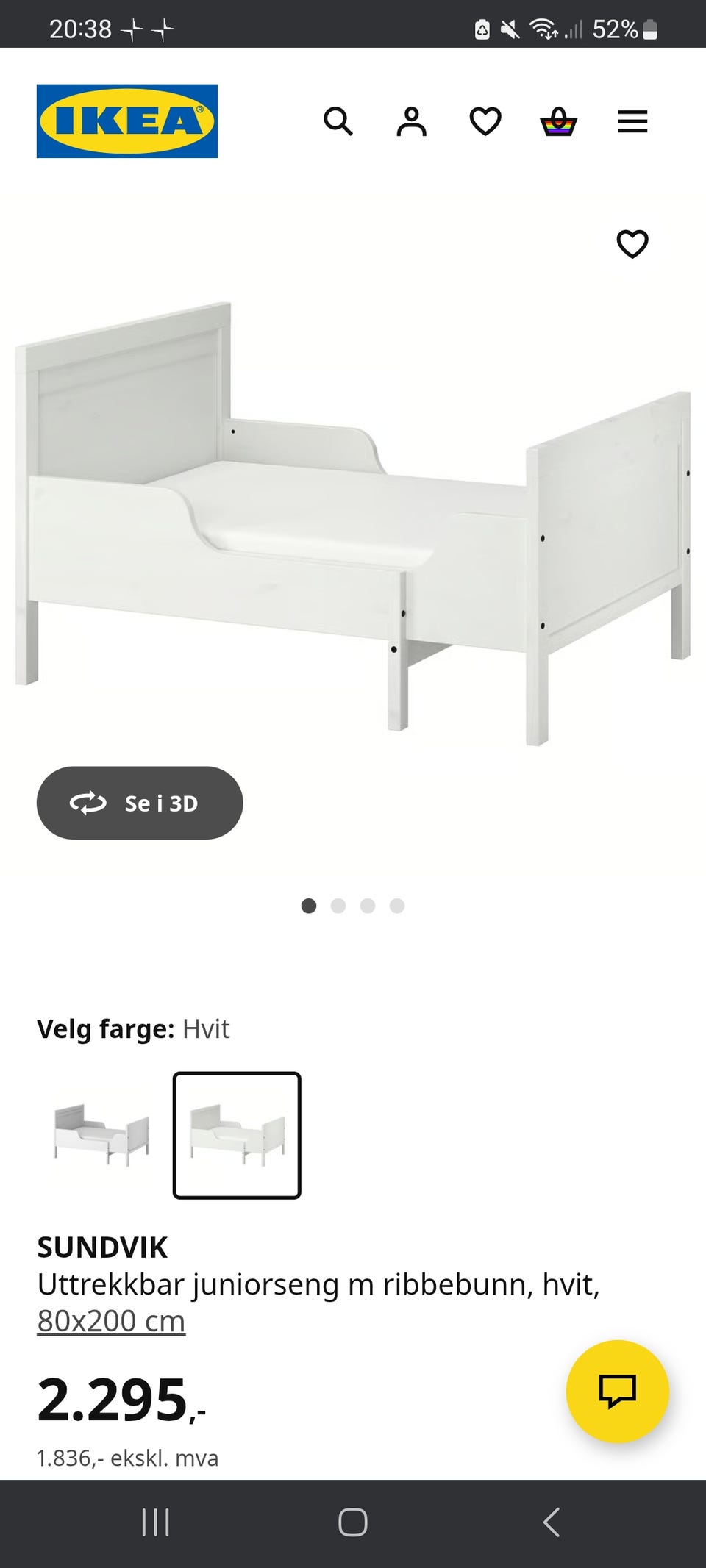Go to the IKEA home page logo
Viewport: 706px width, 1568px height.
[126, 121]
